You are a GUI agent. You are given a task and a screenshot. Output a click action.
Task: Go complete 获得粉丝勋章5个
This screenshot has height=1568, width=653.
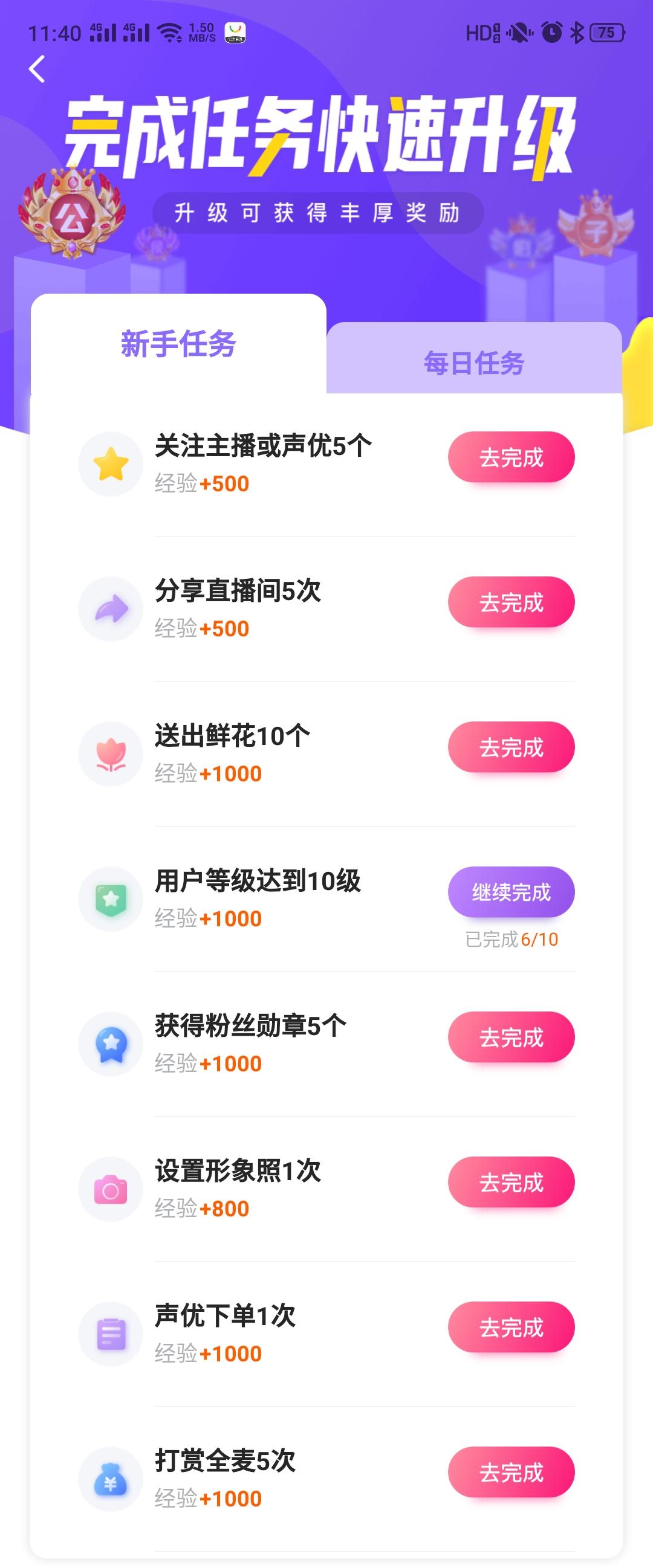[511, 1037]
